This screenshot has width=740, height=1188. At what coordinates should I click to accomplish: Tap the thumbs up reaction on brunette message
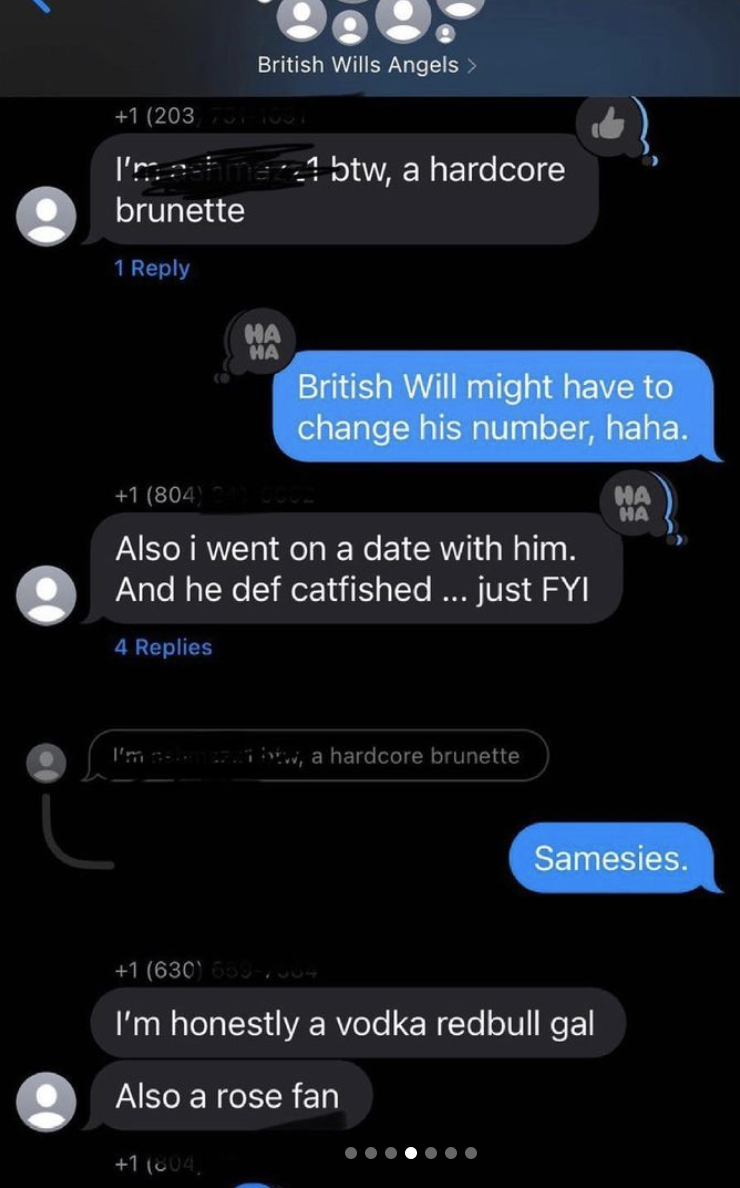pos(607,127)
